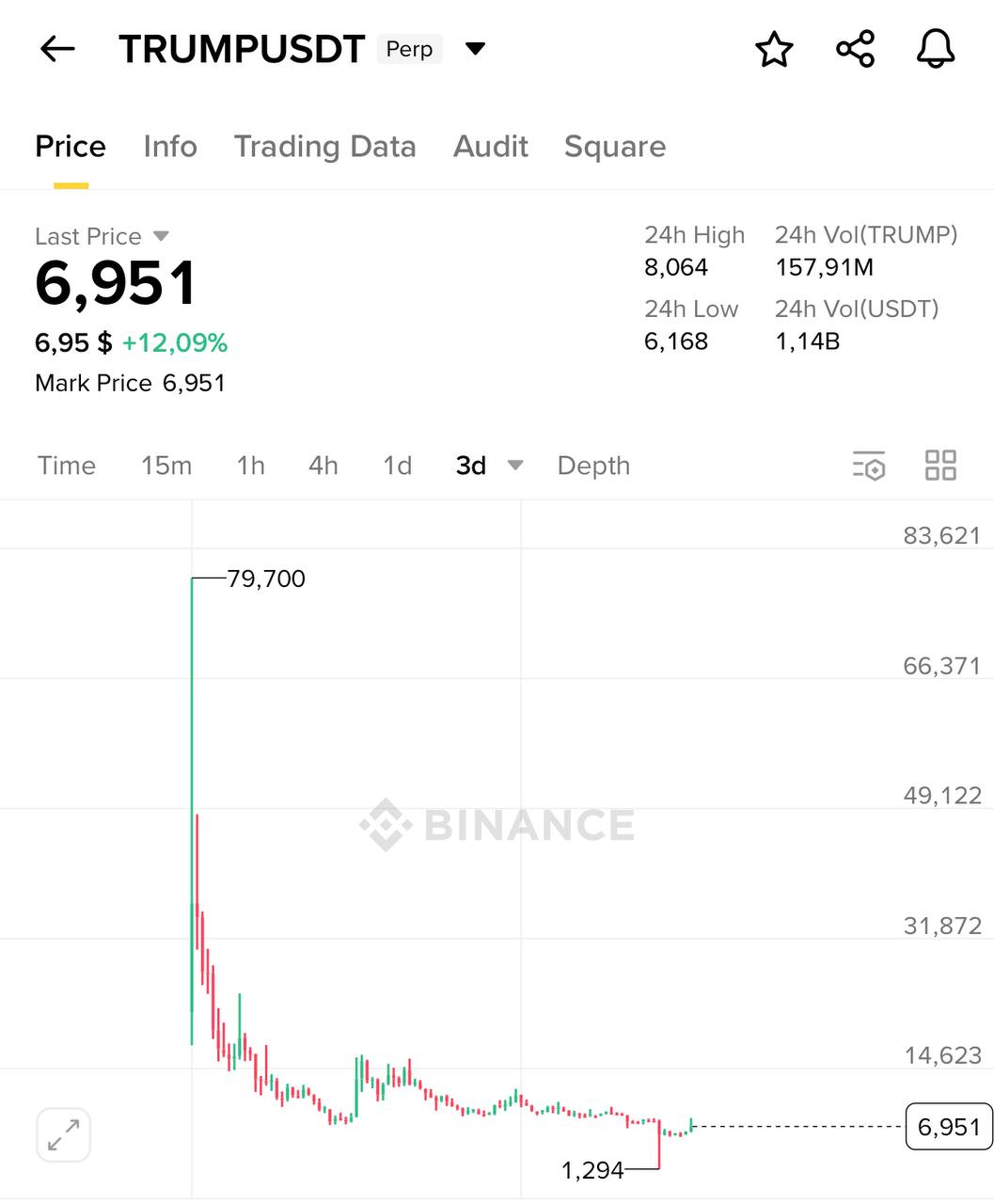Image resolution: width=994 pixels, height=1204 pixels.
Task: Select the Time chart view
Action: coord(67,466)
